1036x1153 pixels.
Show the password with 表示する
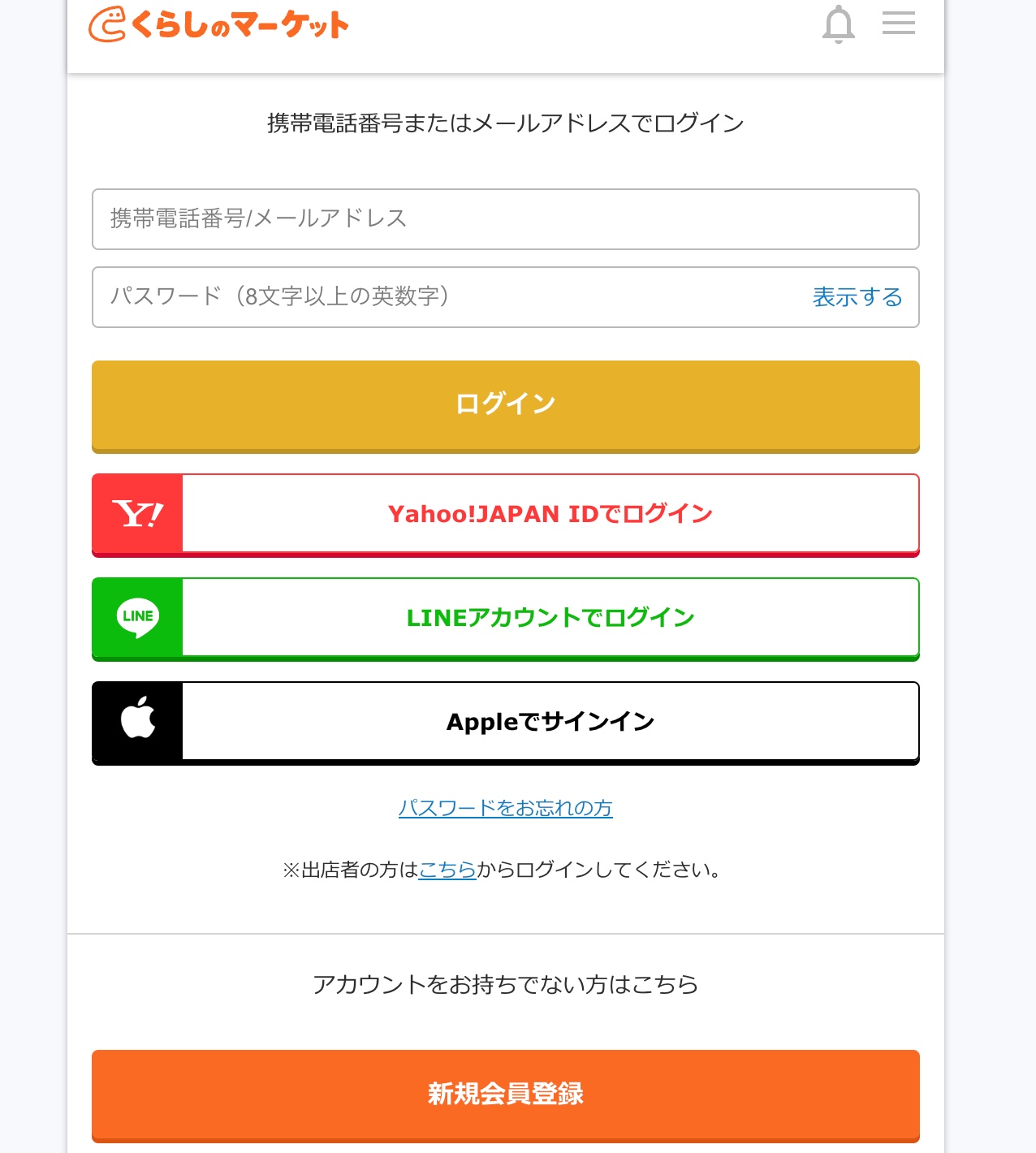click(x=857, y=297)
